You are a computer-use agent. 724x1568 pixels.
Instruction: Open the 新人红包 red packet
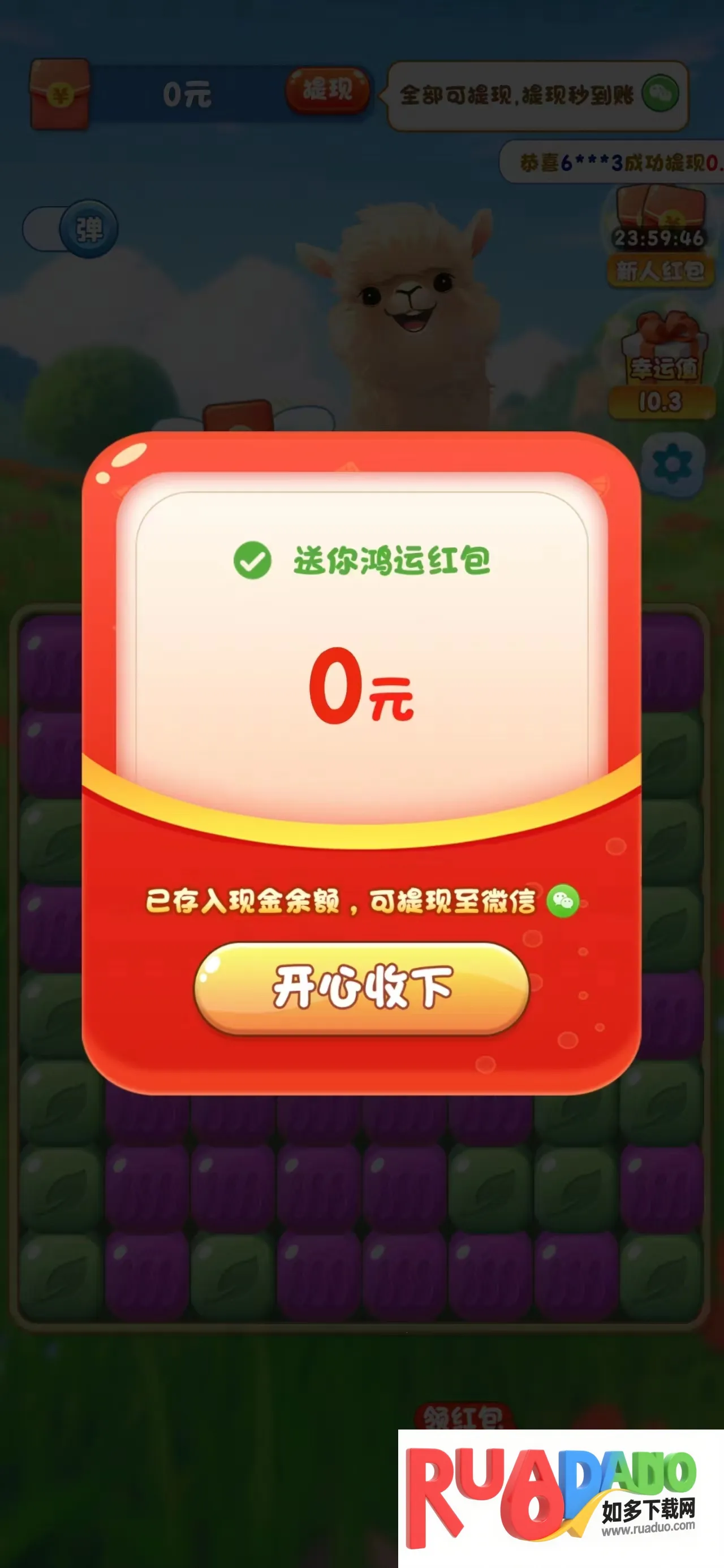[660, 237]
